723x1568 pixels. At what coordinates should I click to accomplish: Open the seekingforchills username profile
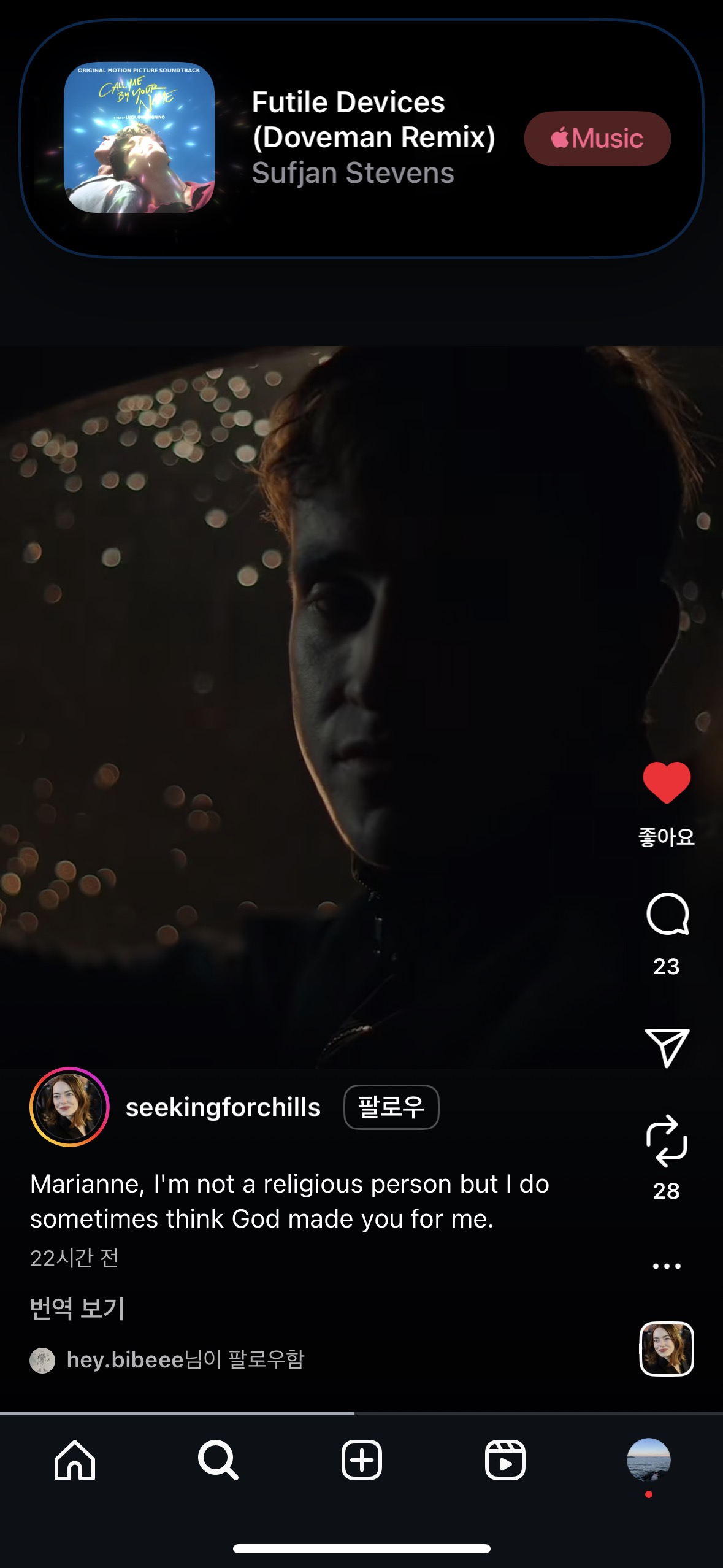[223, 1108]
